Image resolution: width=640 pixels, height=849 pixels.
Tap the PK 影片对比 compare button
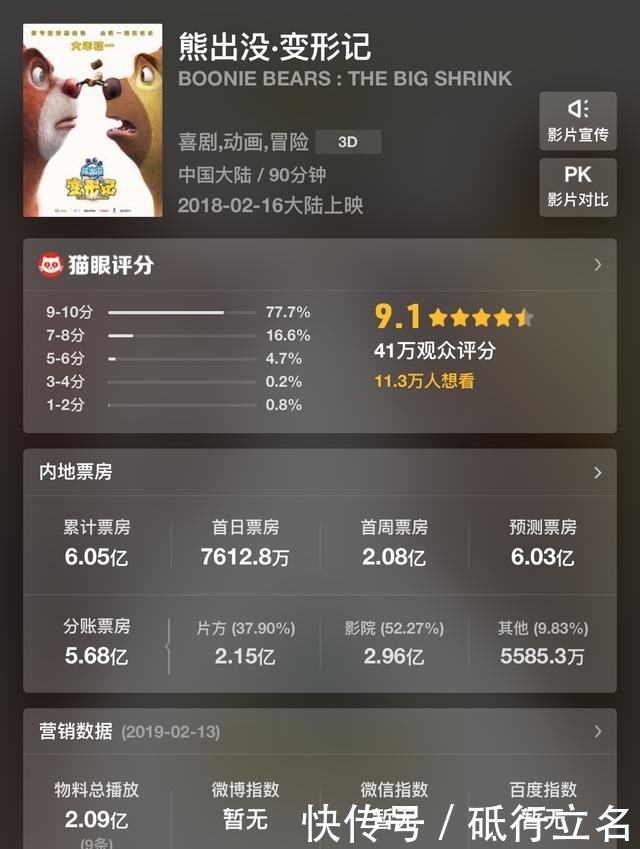pos(577,186)
